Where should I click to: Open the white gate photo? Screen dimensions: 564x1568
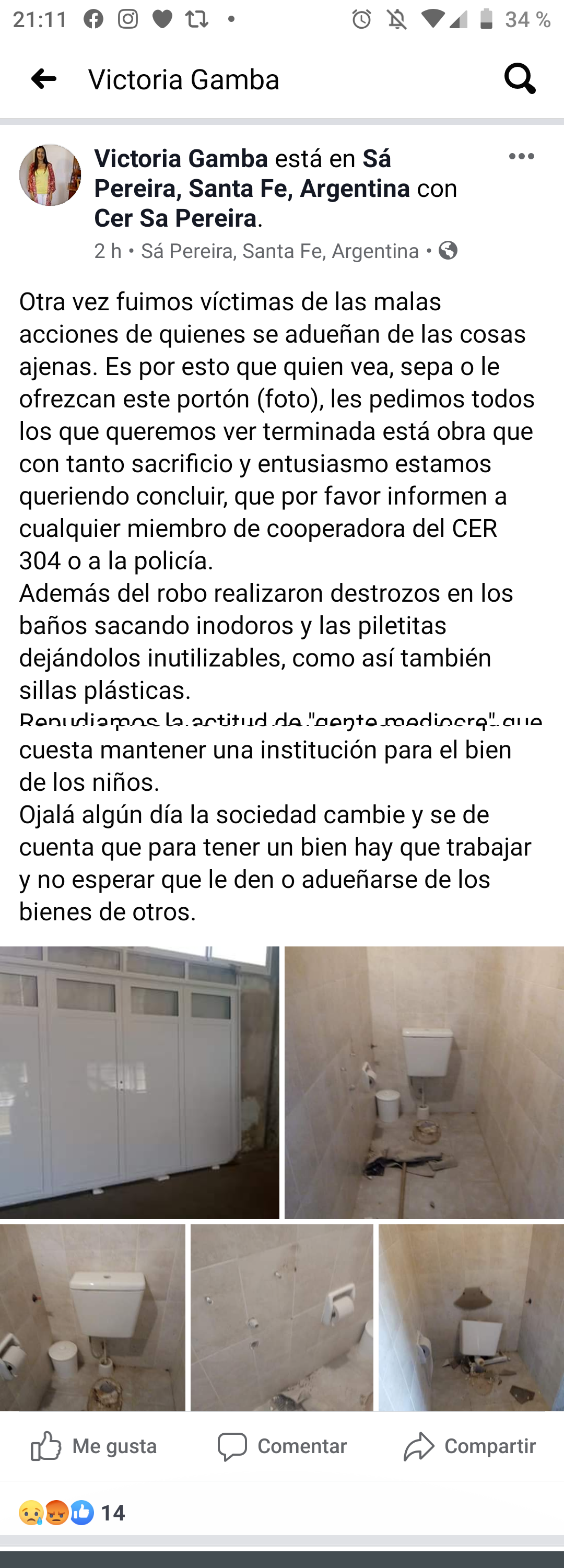pos(139,1081)
